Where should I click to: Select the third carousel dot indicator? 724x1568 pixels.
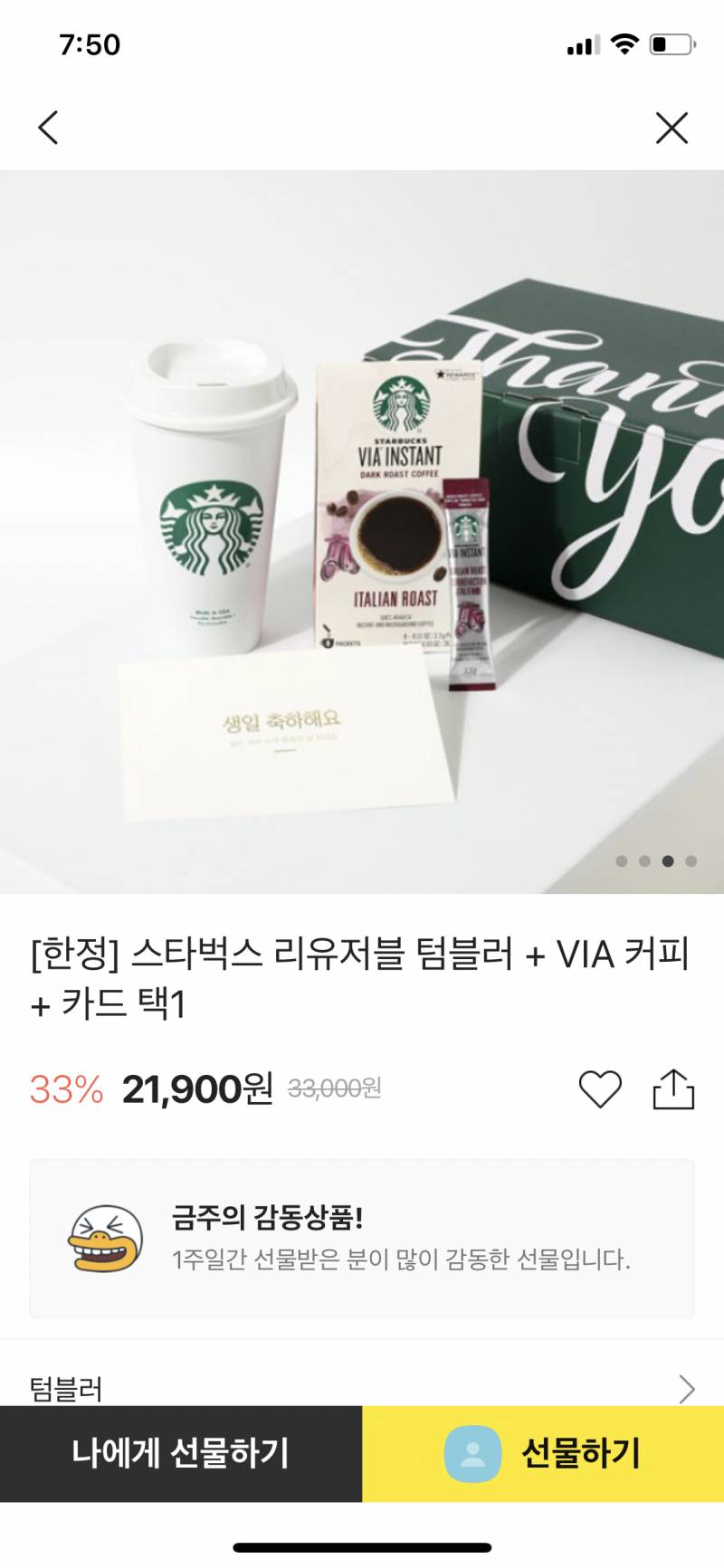coord(670,861)
